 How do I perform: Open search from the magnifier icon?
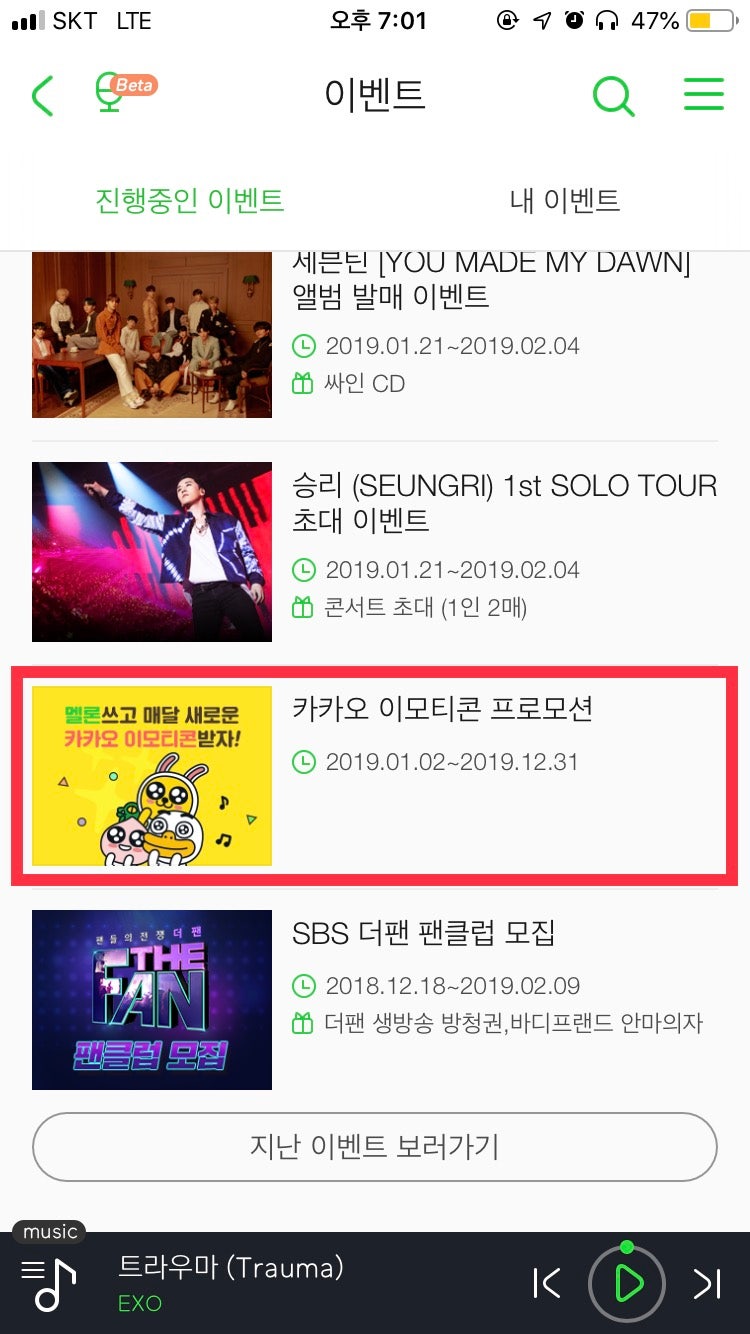pyautogui.click(x=613, y=96)
